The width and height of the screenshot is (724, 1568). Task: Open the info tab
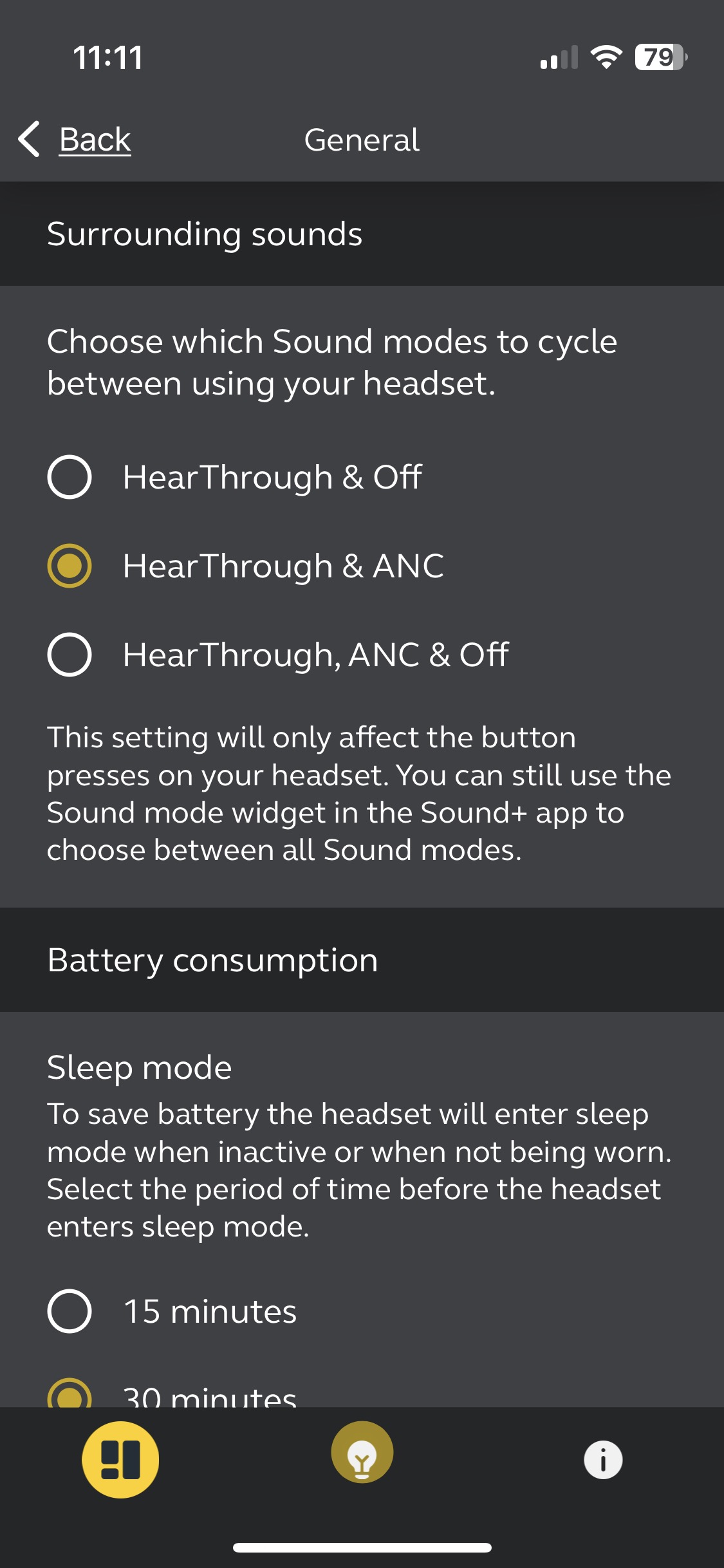pos(603,1459)
